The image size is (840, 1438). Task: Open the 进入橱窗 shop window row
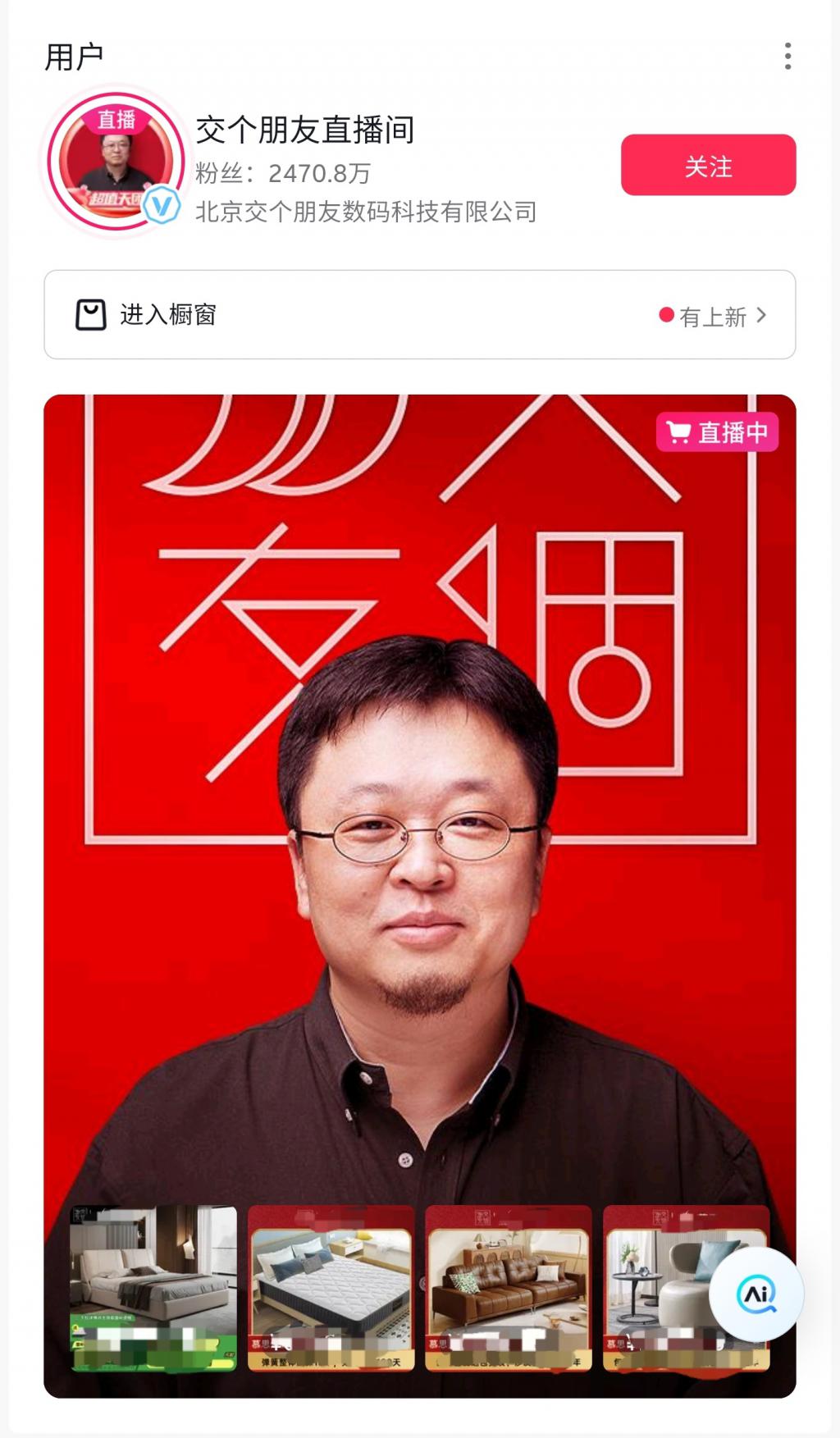click(x=419, y=315)
